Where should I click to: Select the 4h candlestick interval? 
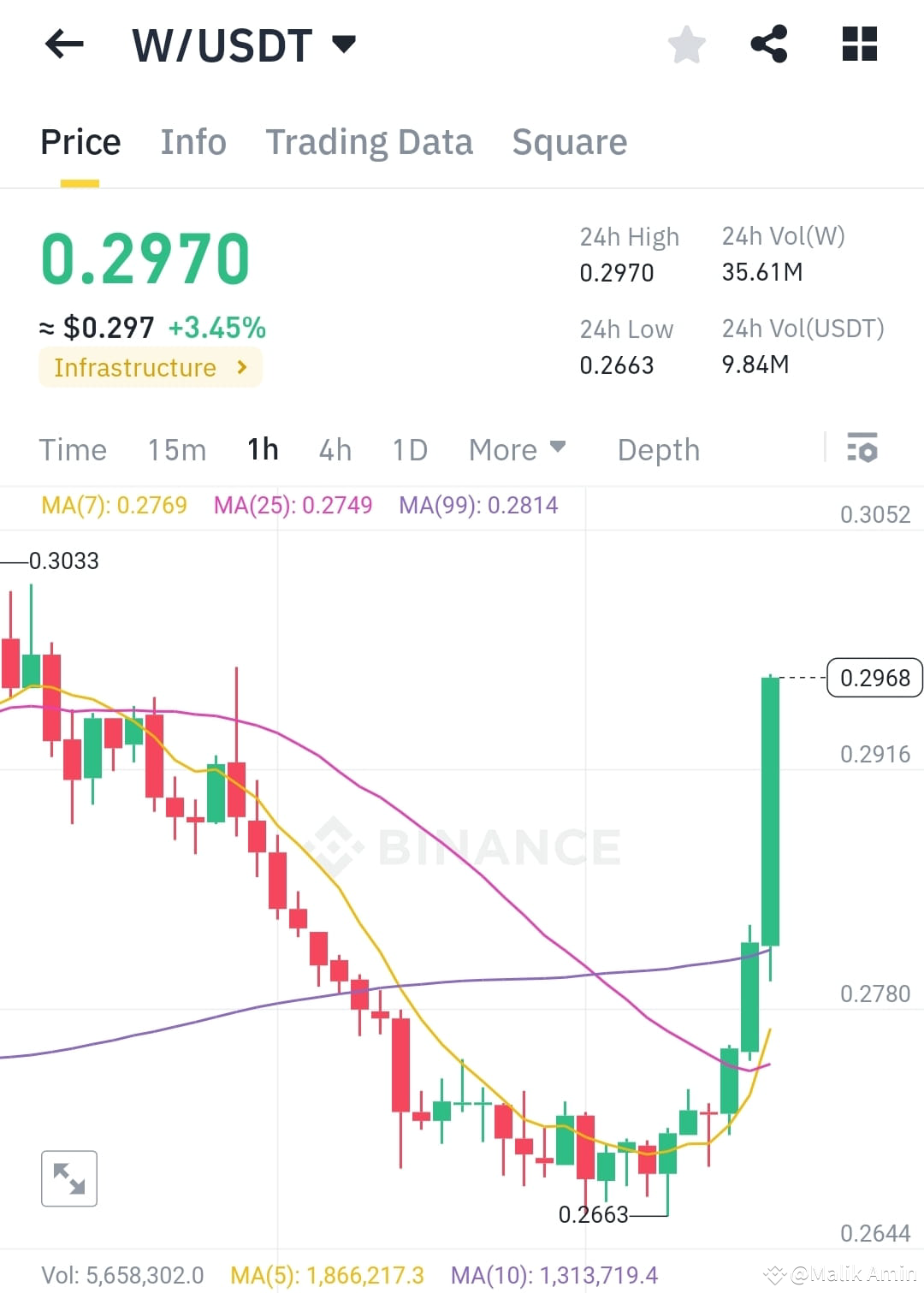(335, 449)
